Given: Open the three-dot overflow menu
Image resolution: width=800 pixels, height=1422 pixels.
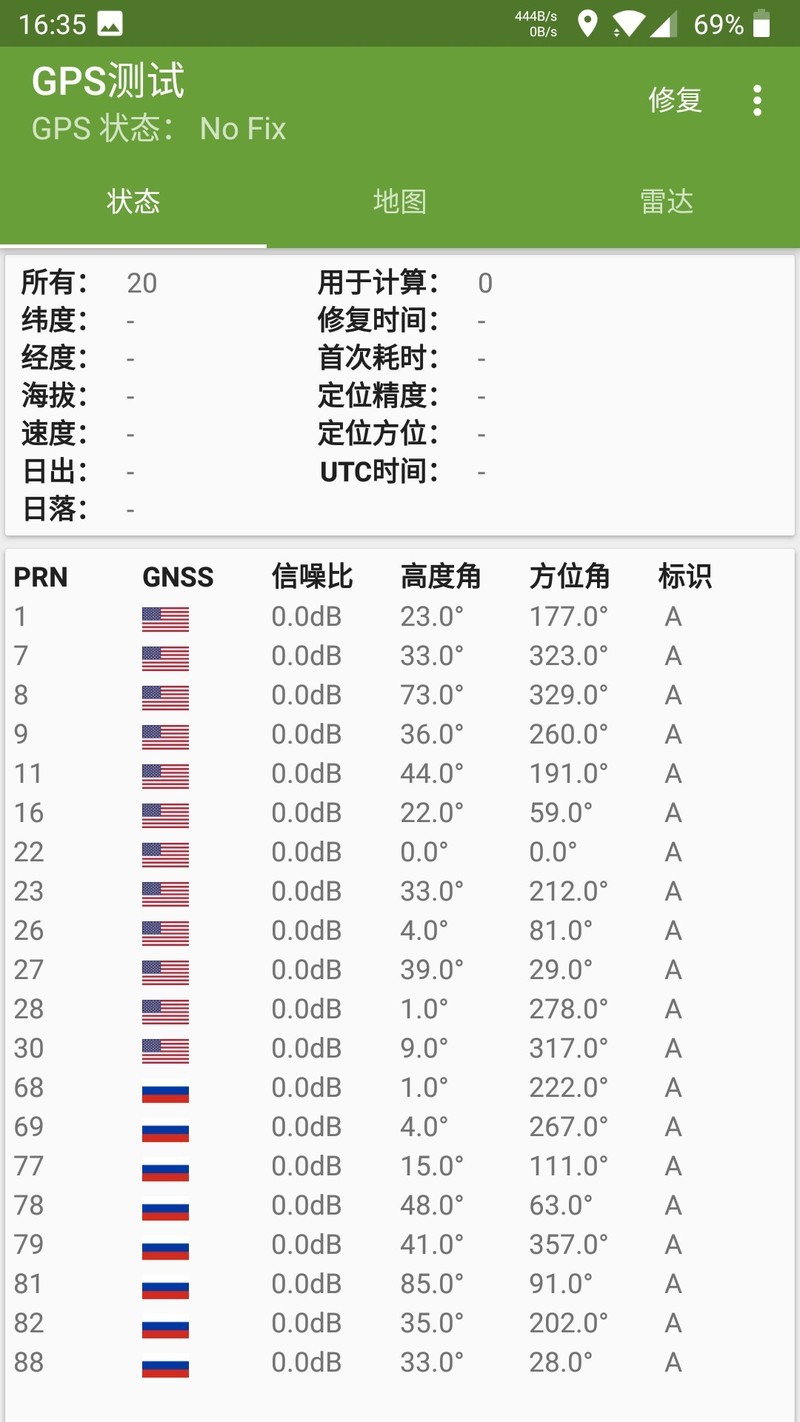Looking at the screenshot, I should tap(757, 100).
